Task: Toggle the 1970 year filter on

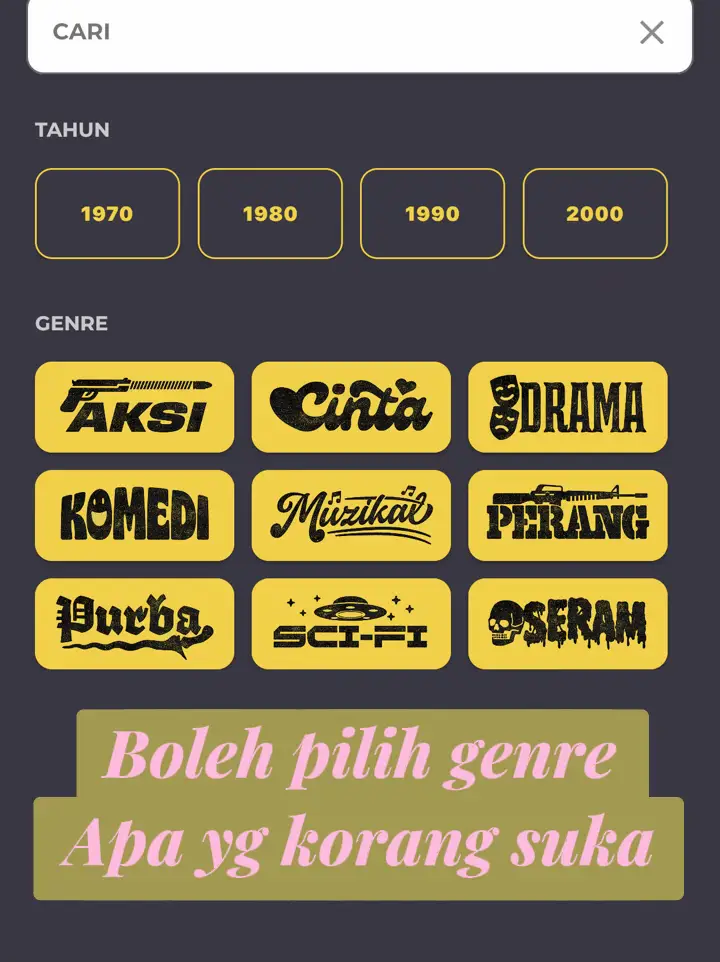Action: coord(107,213)
